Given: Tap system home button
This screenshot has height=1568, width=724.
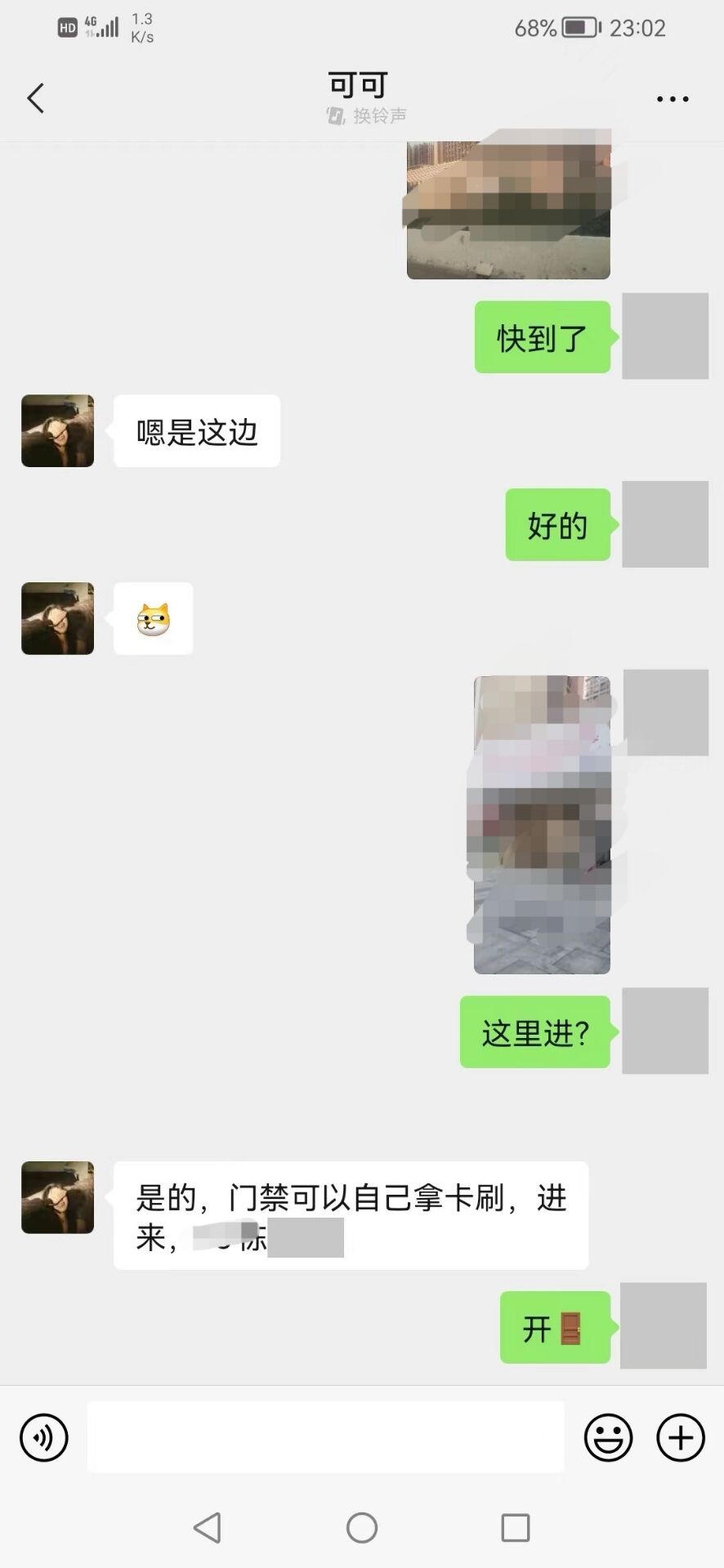Looking at the screenshot, I should pyautogui.click(x=362, y=1527).
